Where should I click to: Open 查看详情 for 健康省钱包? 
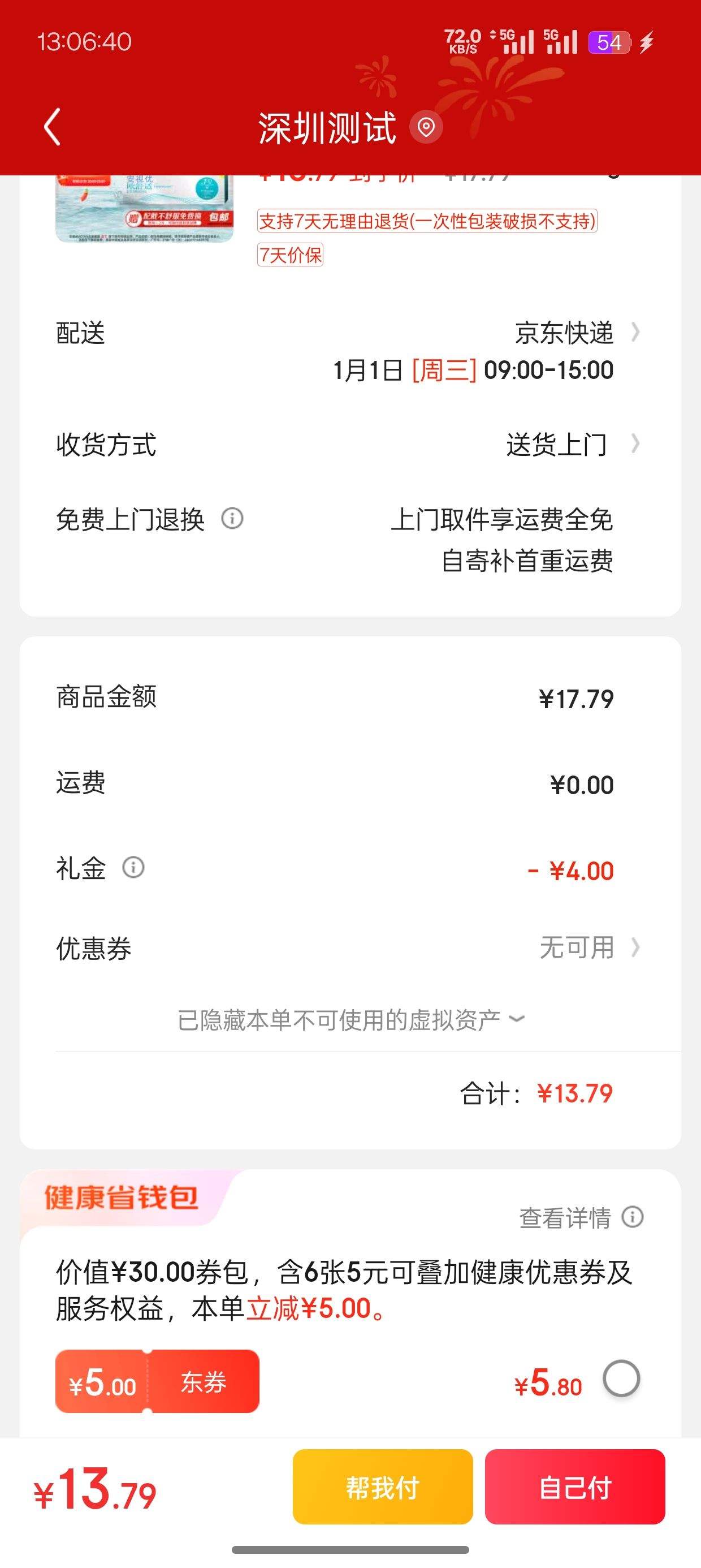coord(579,1217)
